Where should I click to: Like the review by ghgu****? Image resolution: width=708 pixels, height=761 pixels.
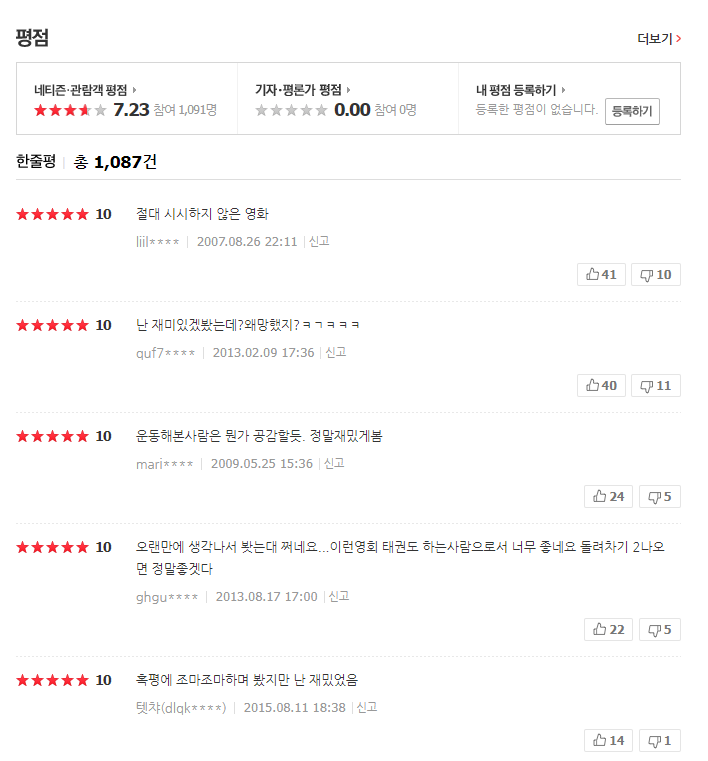pyautogui.click(x=608, y=629)
